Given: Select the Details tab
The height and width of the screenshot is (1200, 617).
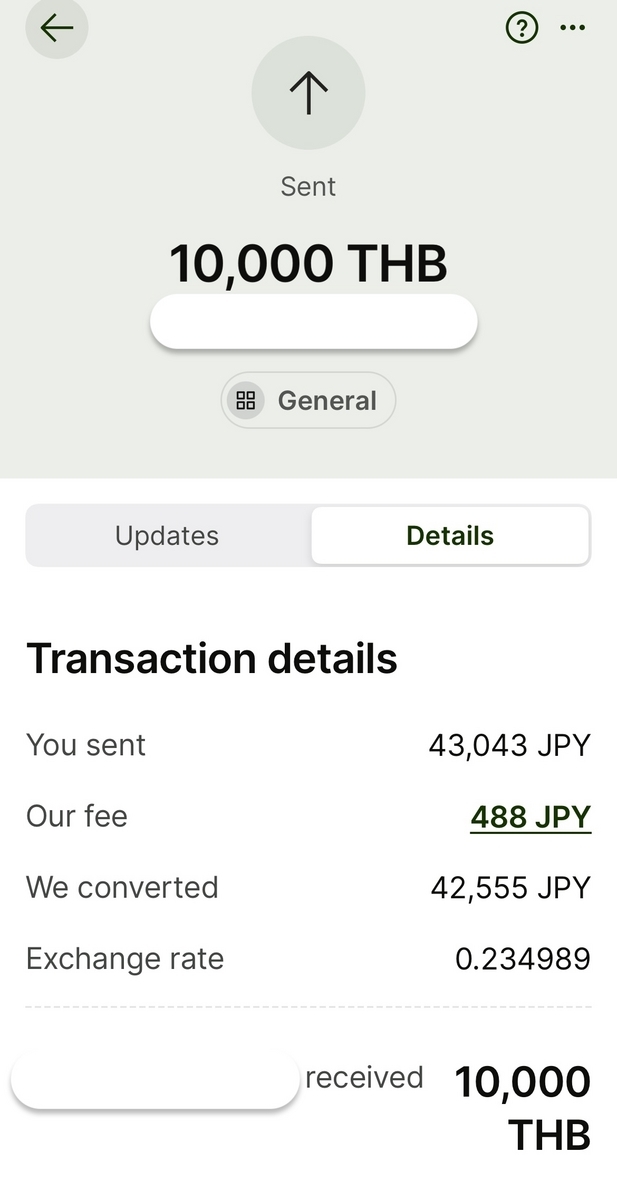Looking at the screenshot, I should [x=450, y=536].
